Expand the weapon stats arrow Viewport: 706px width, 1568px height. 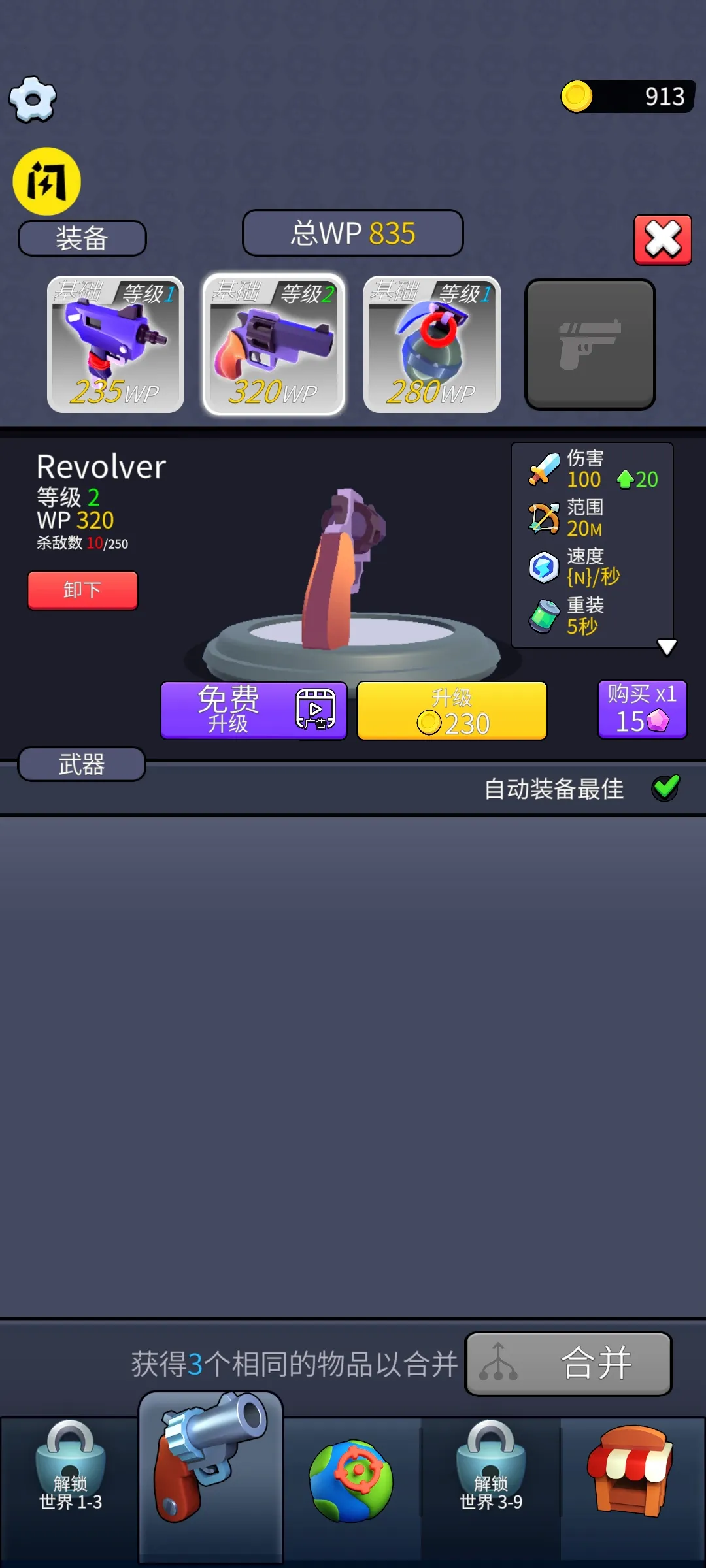[x=667, y=647]
